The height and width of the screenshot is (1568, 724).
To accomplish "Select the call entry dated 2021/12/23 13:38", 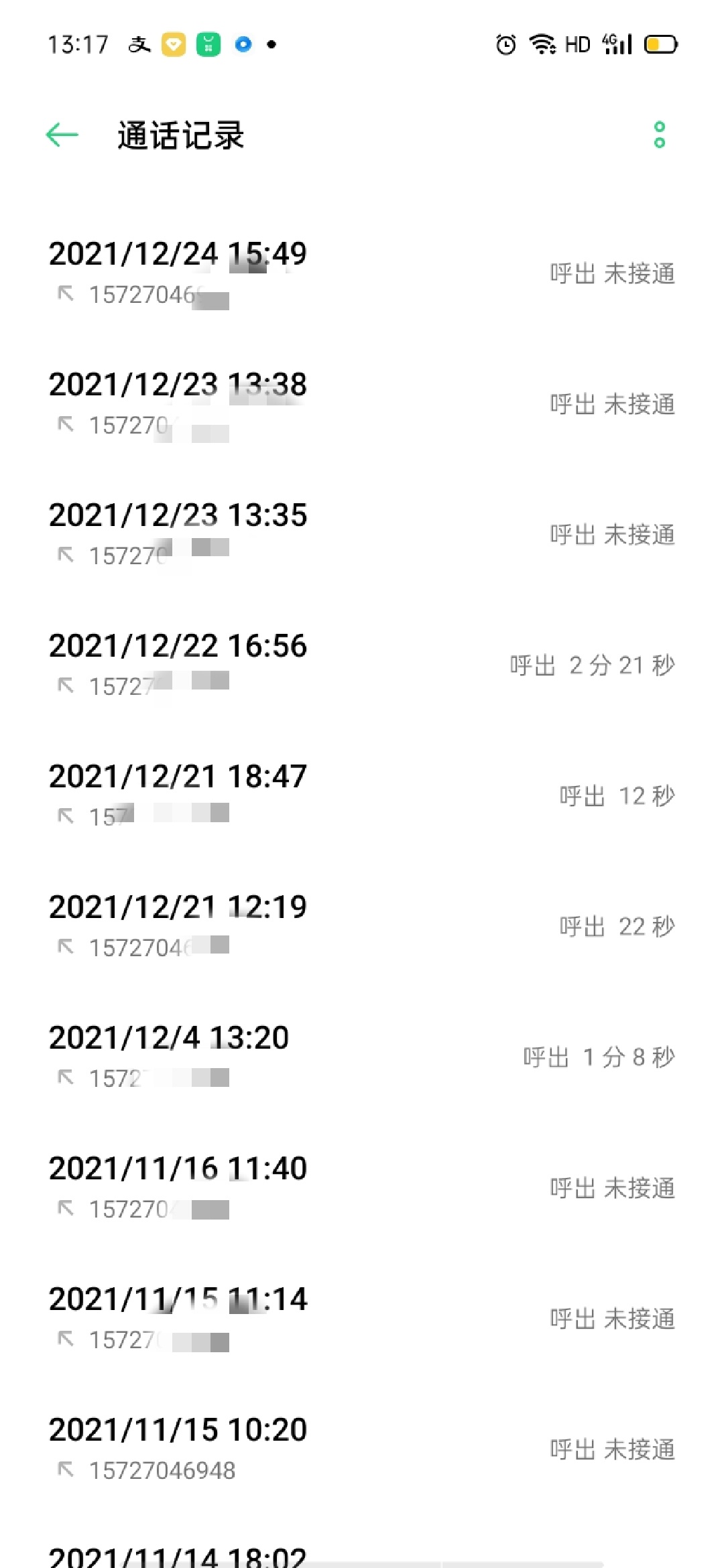I will pyautogui.click(x=362, y=404).
